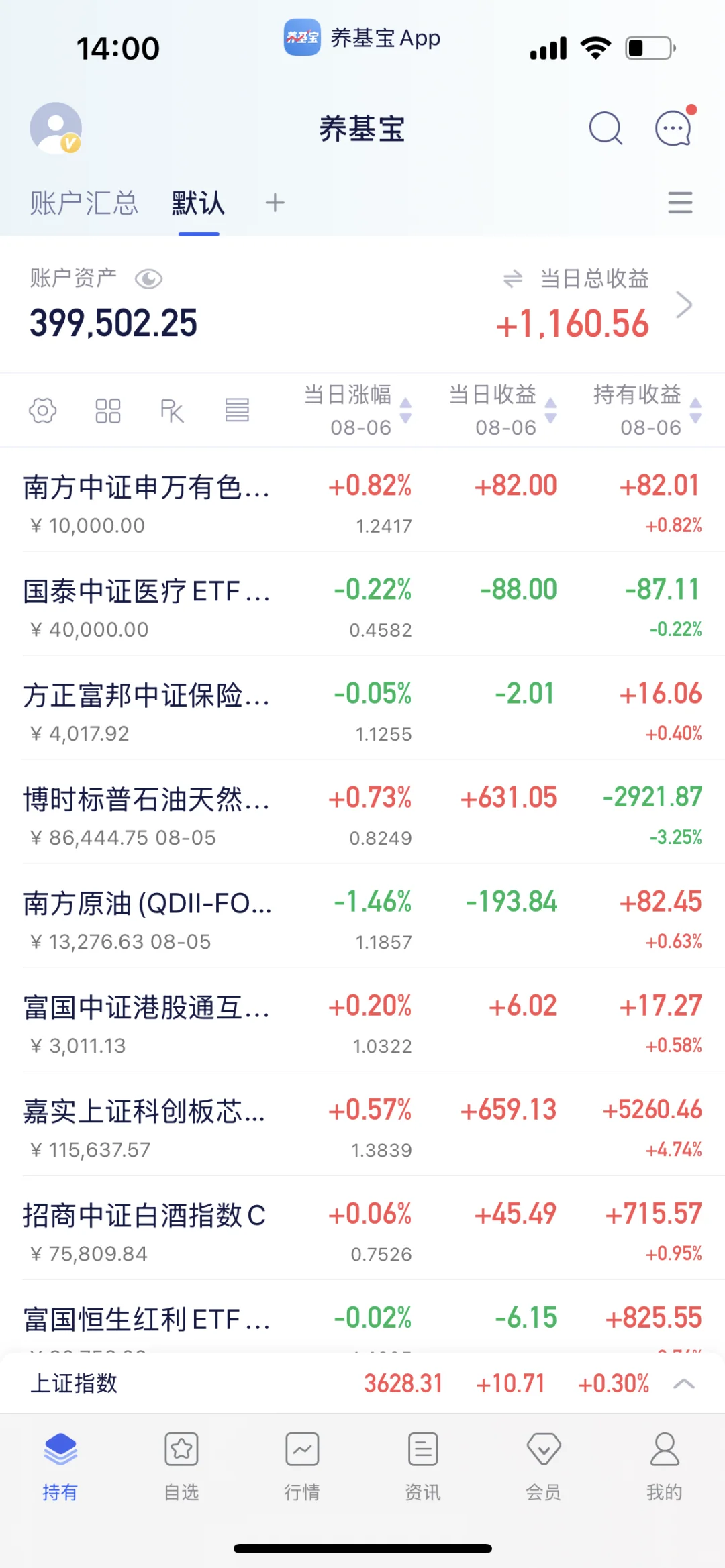Image resolution: width=725 pixels, height=1568 pixels.
Task: Switch to the grid view icon
Action: point(107,410)
